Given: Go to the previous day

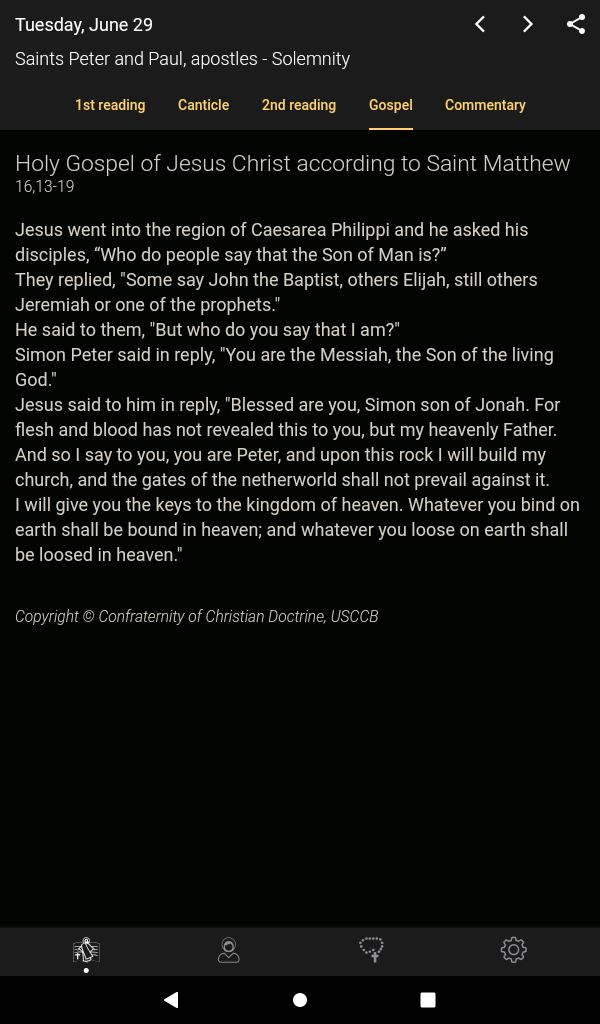Looking at the screenshot, I should (x=480, y=24).
